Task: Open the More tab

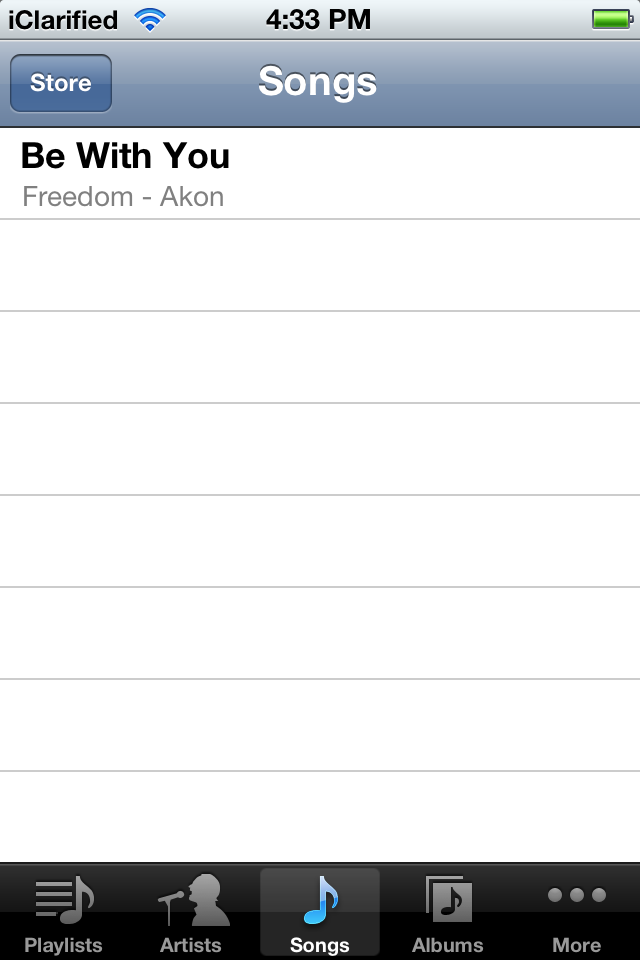Action: (576, 913)
